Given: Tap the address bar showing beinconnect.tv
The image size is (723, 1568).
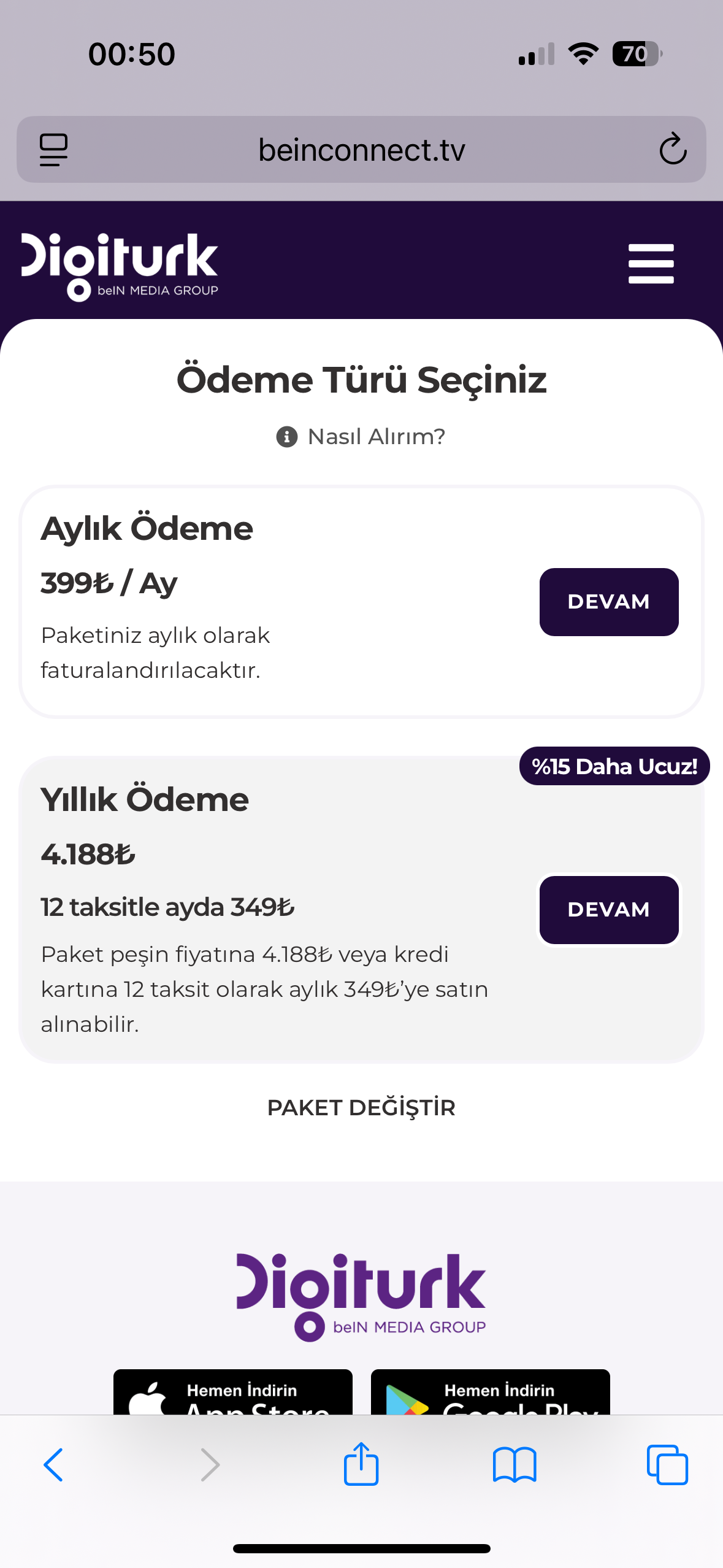Looking at the screenshot, I should click(361, 148).
